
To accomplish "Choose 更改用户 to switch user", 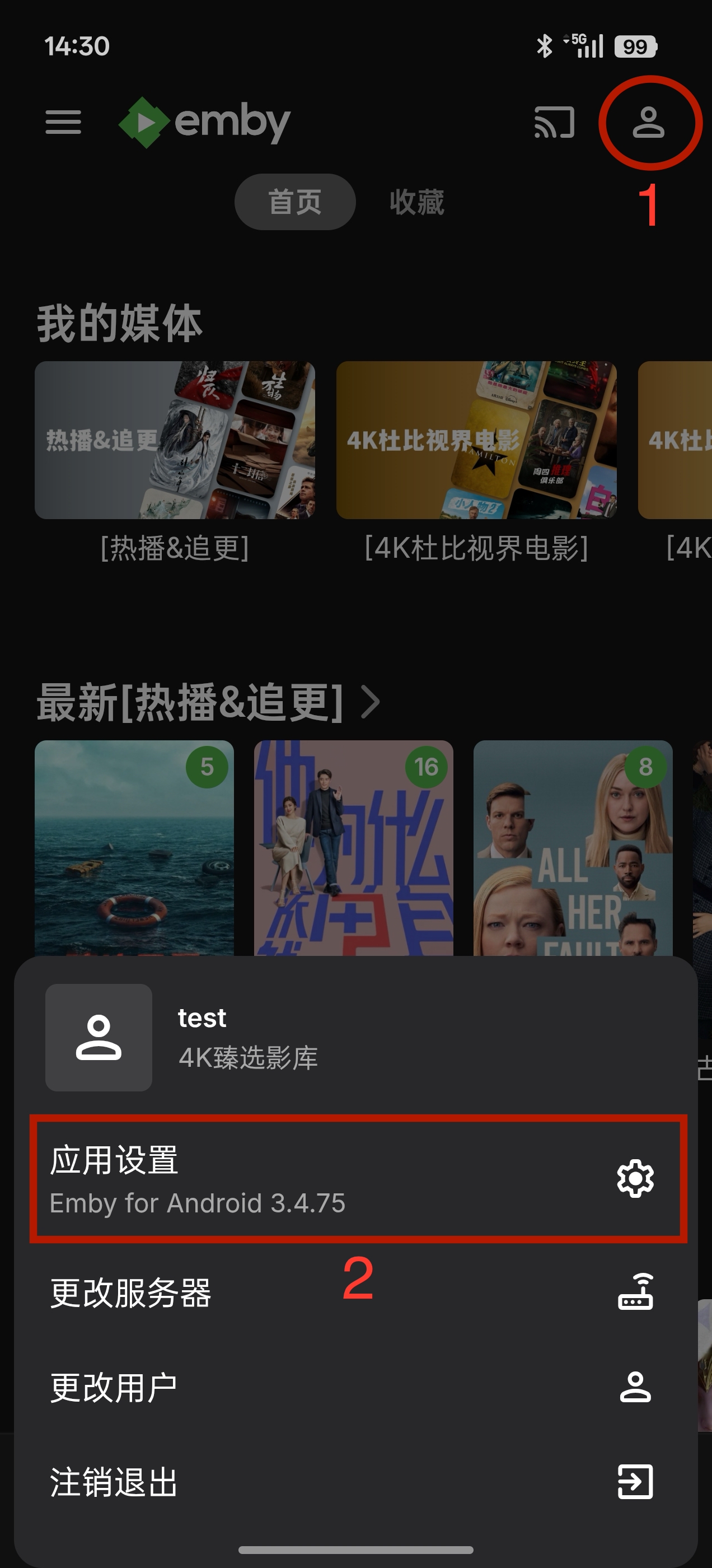I will click(x=358, y=1388).
